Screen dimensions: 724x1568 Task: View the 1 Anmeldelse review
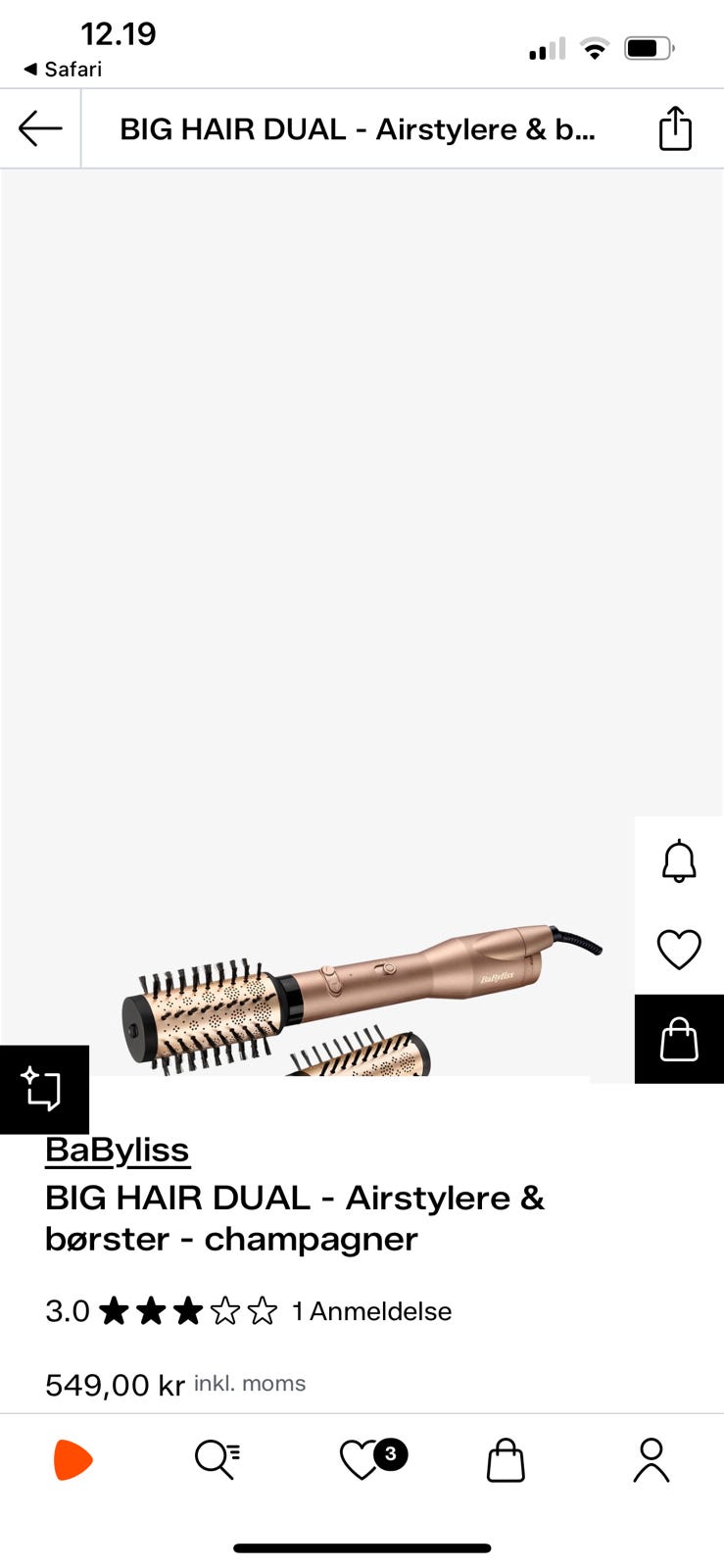[372, 1311]
